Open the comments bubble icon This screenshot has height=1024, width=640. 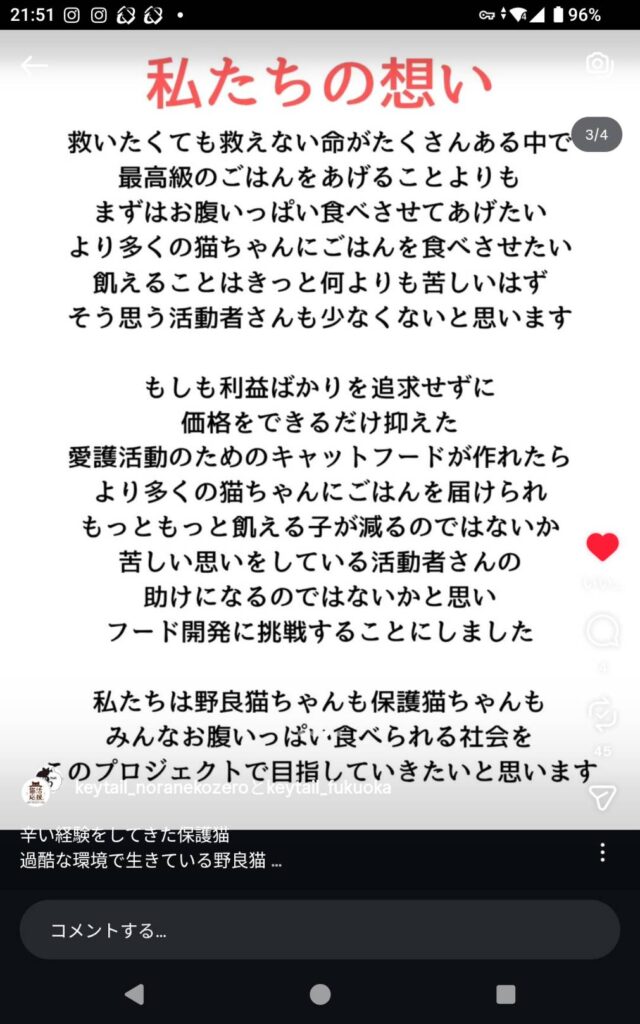click(x=602, y=631)
